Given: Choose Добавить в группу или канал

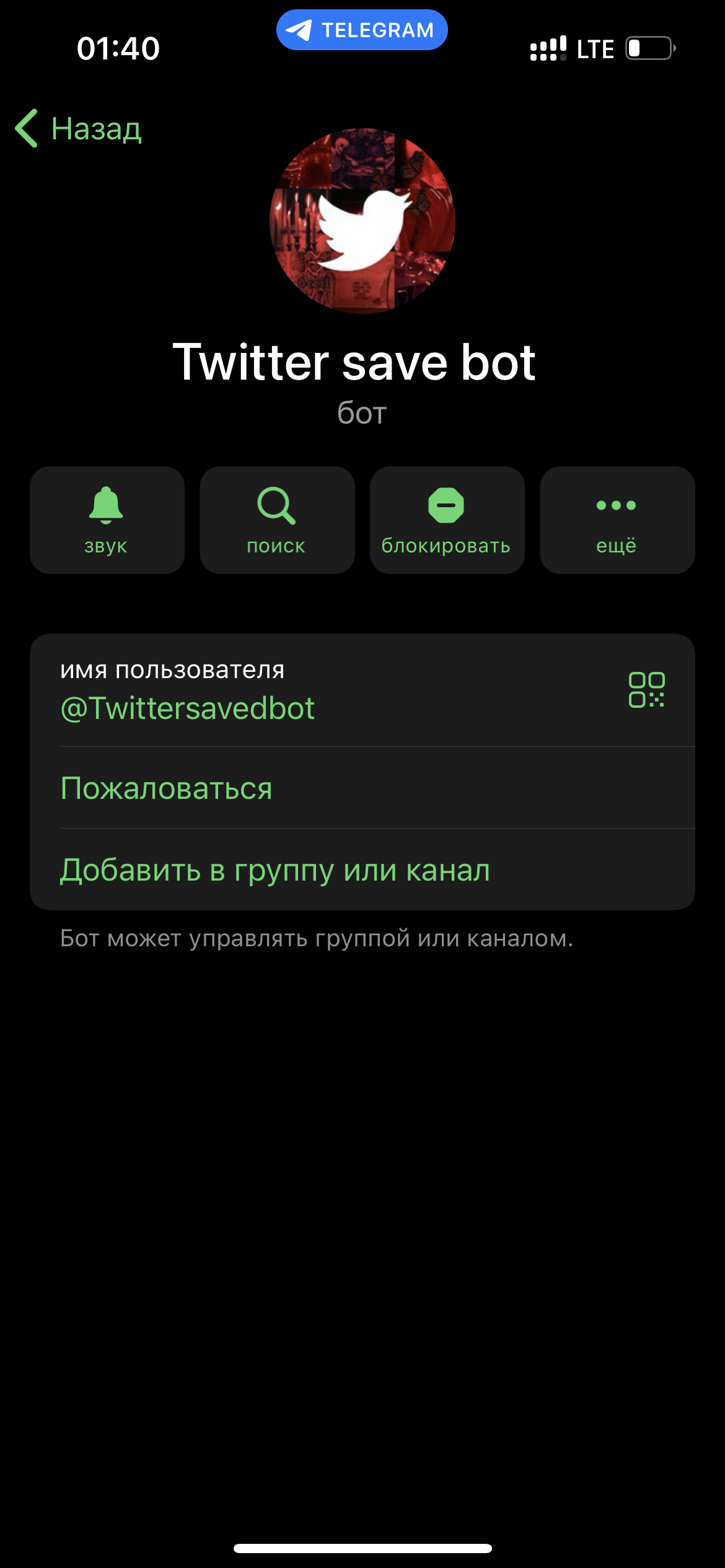Looking at the screenshot, I should [x=275, y=870].
